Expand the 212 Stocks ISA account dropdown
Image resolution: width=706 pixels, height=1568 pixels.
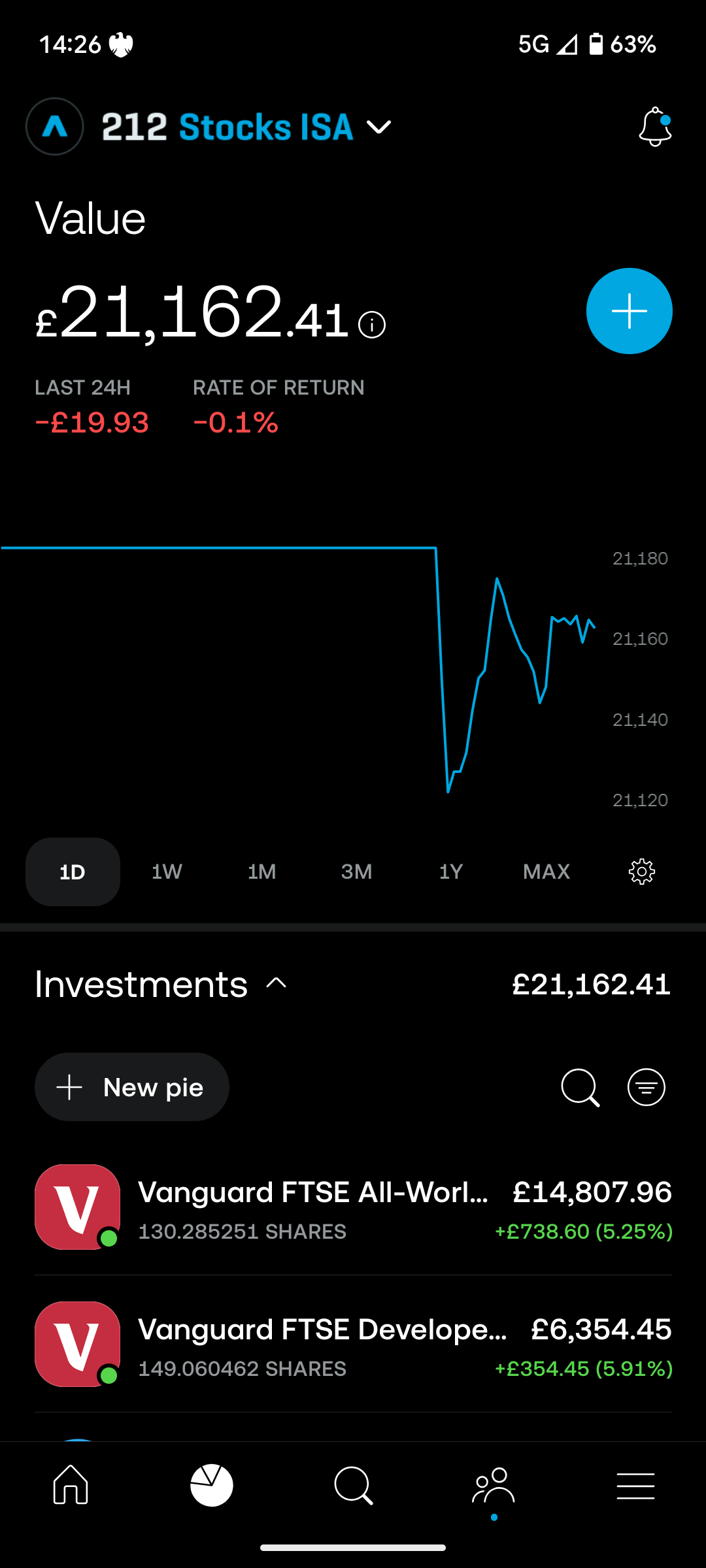(378, 127)
